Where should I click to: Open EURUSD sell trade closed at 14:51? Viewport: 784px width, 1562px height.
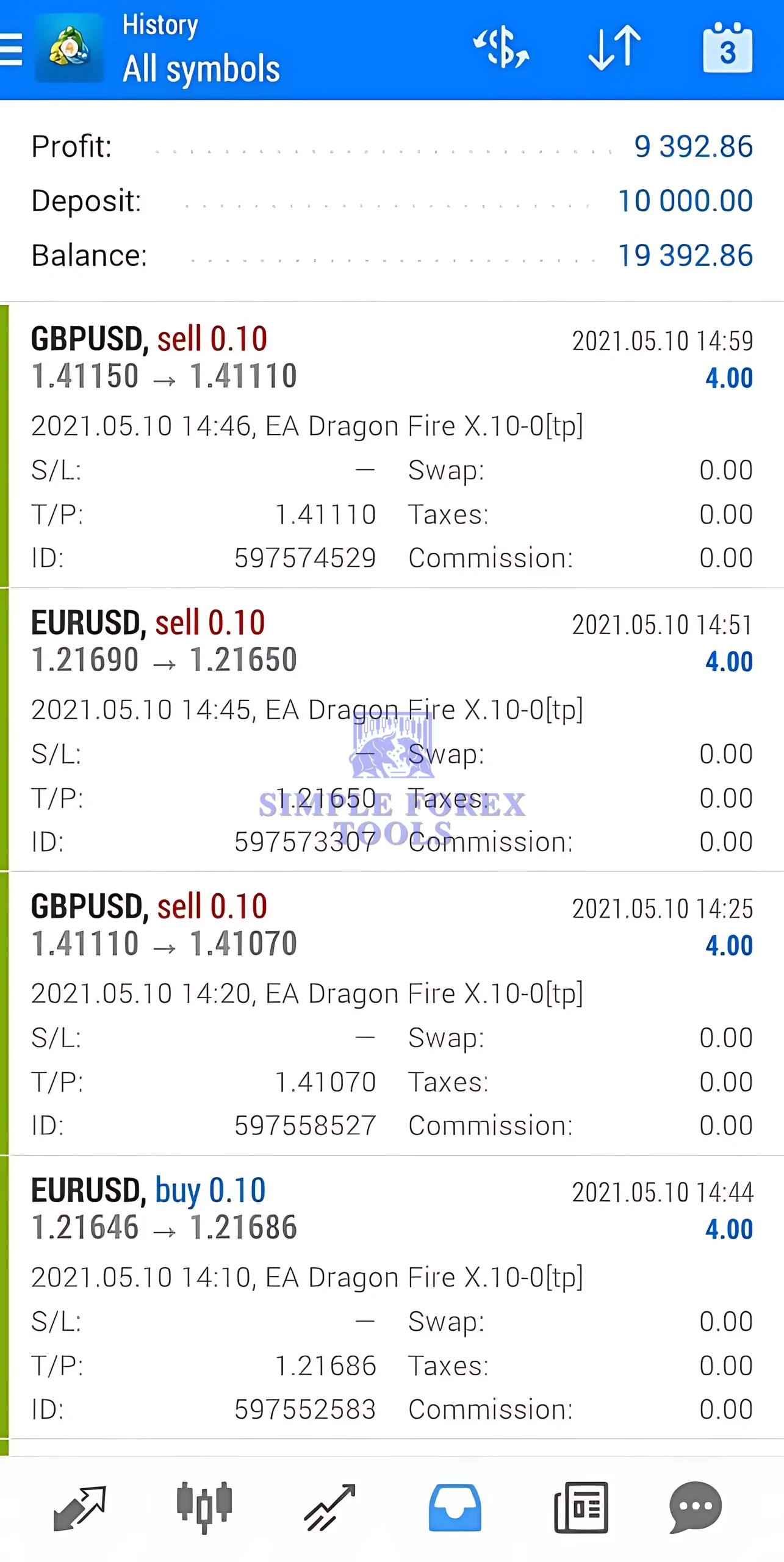392,729
